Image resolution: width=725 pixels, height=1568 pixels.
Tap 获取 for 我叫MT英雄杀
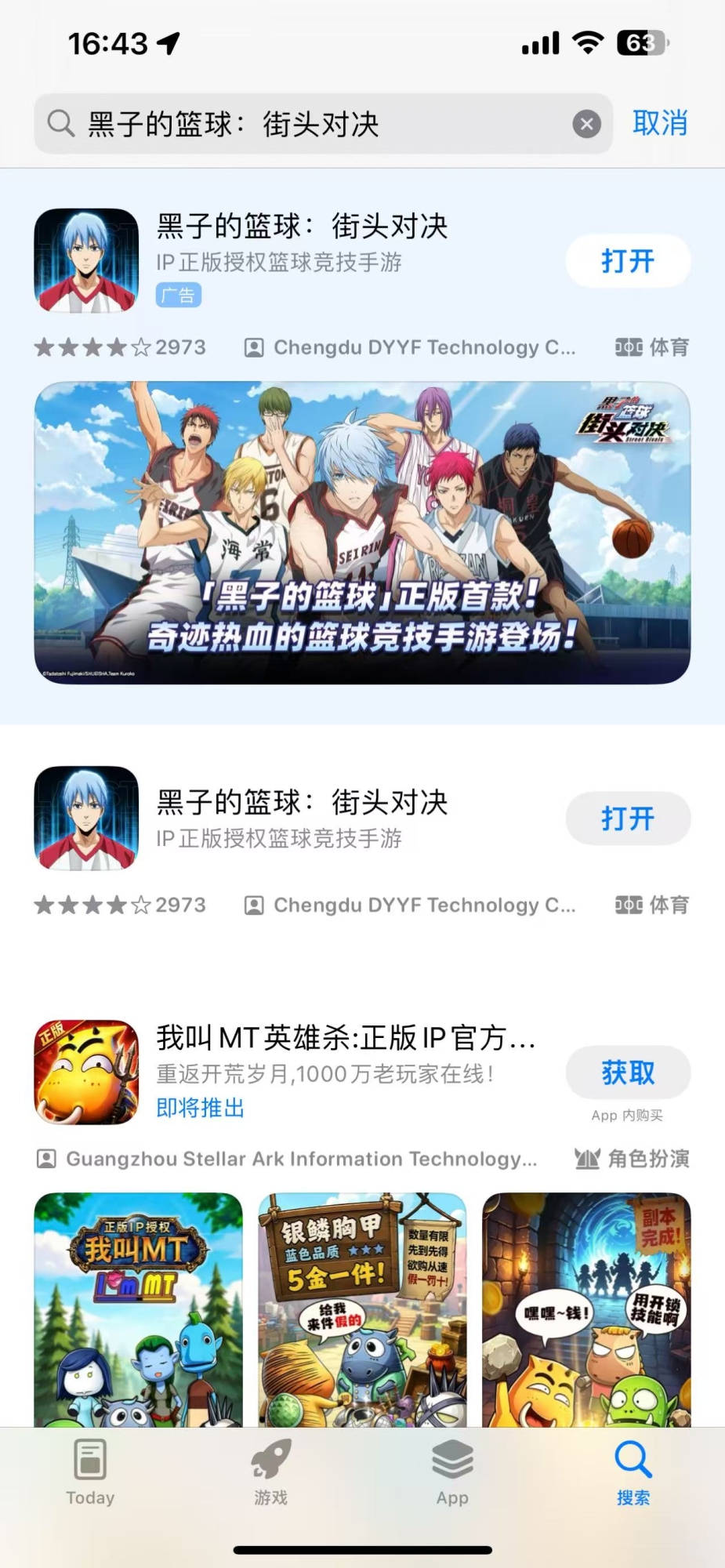tap(628, 1072)
